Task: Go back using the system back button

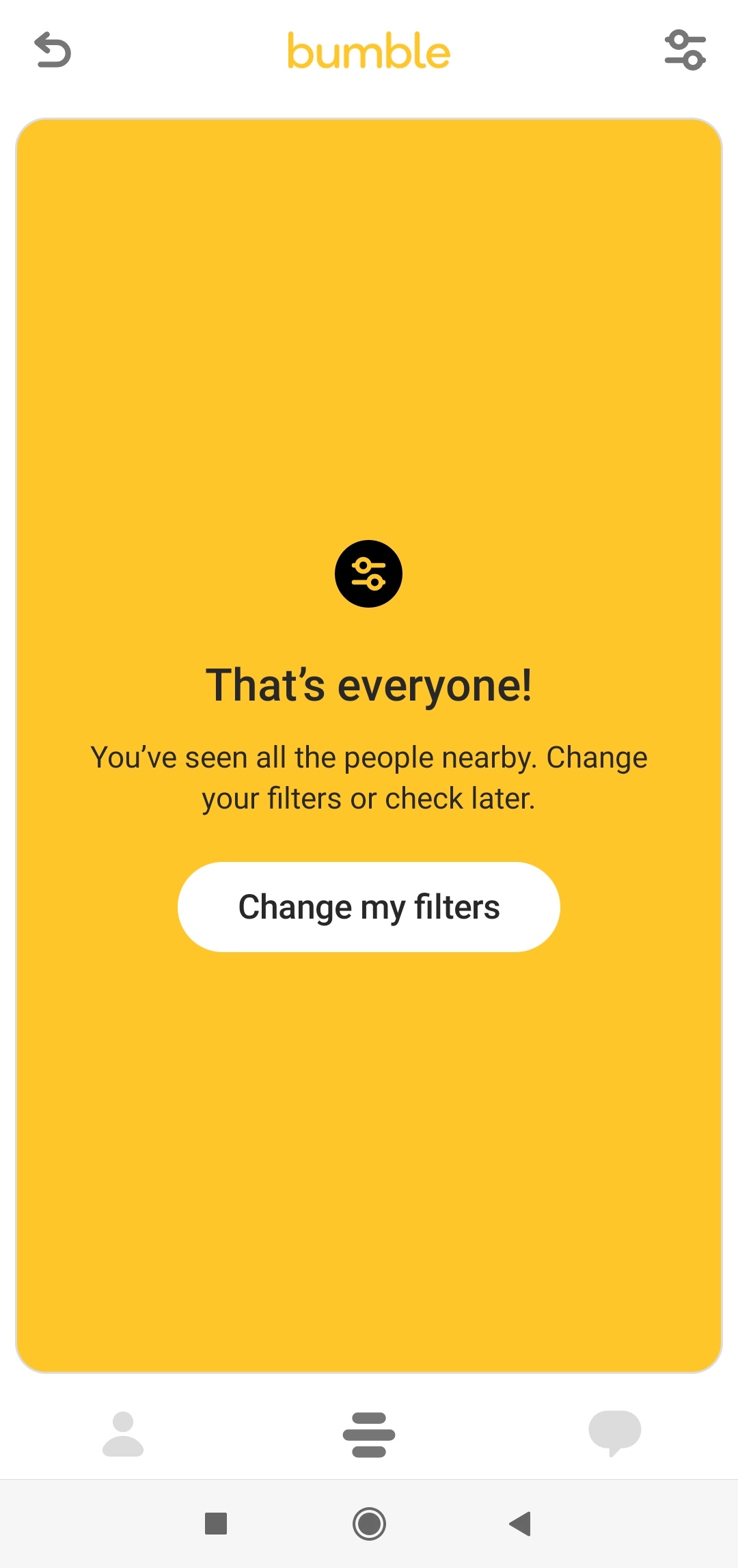Action: (521, 1524)
